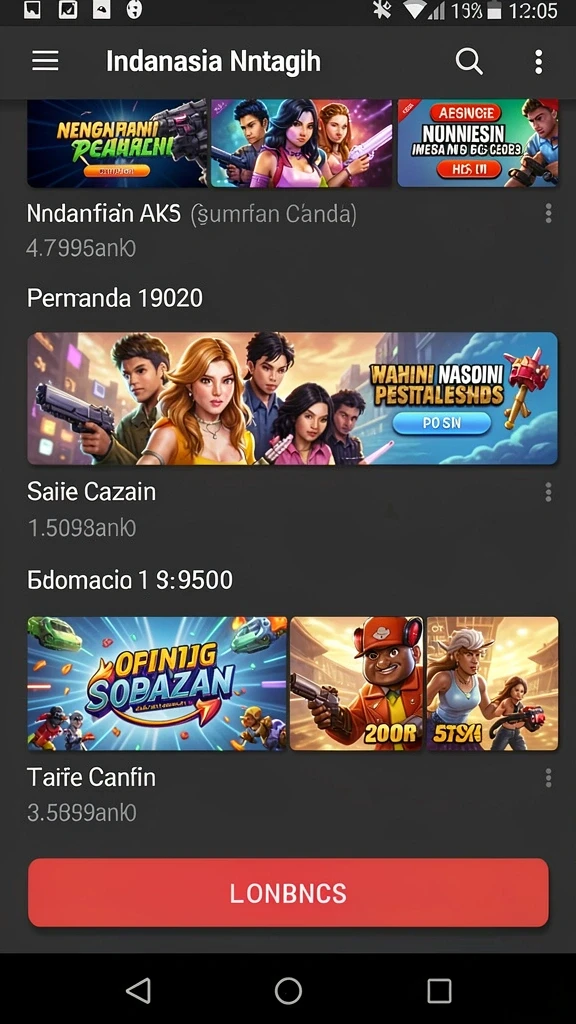Image resolution: width=576 pixels, height=1024 pixels.
Task: Tap the blue POSN button on banner
Action: pyautogui.click(x=441, y=423)
